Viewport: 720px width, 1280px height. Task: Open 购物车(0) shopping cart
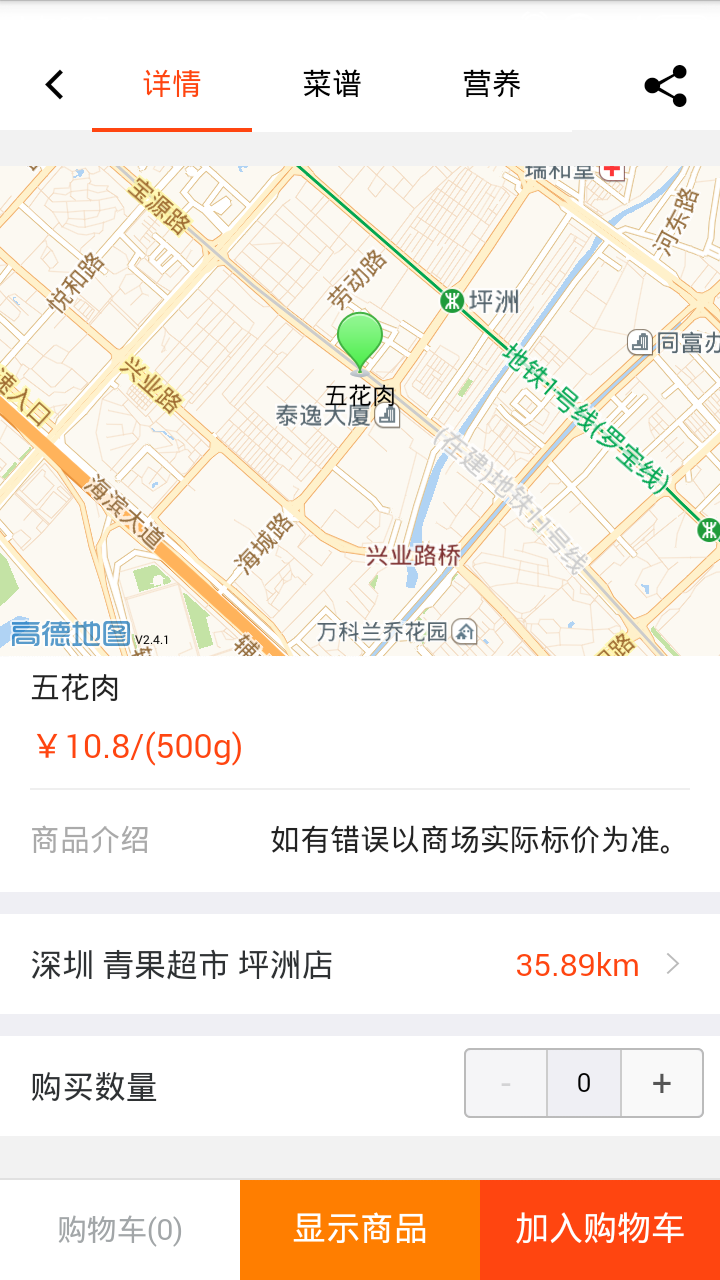click(120, 1229)
